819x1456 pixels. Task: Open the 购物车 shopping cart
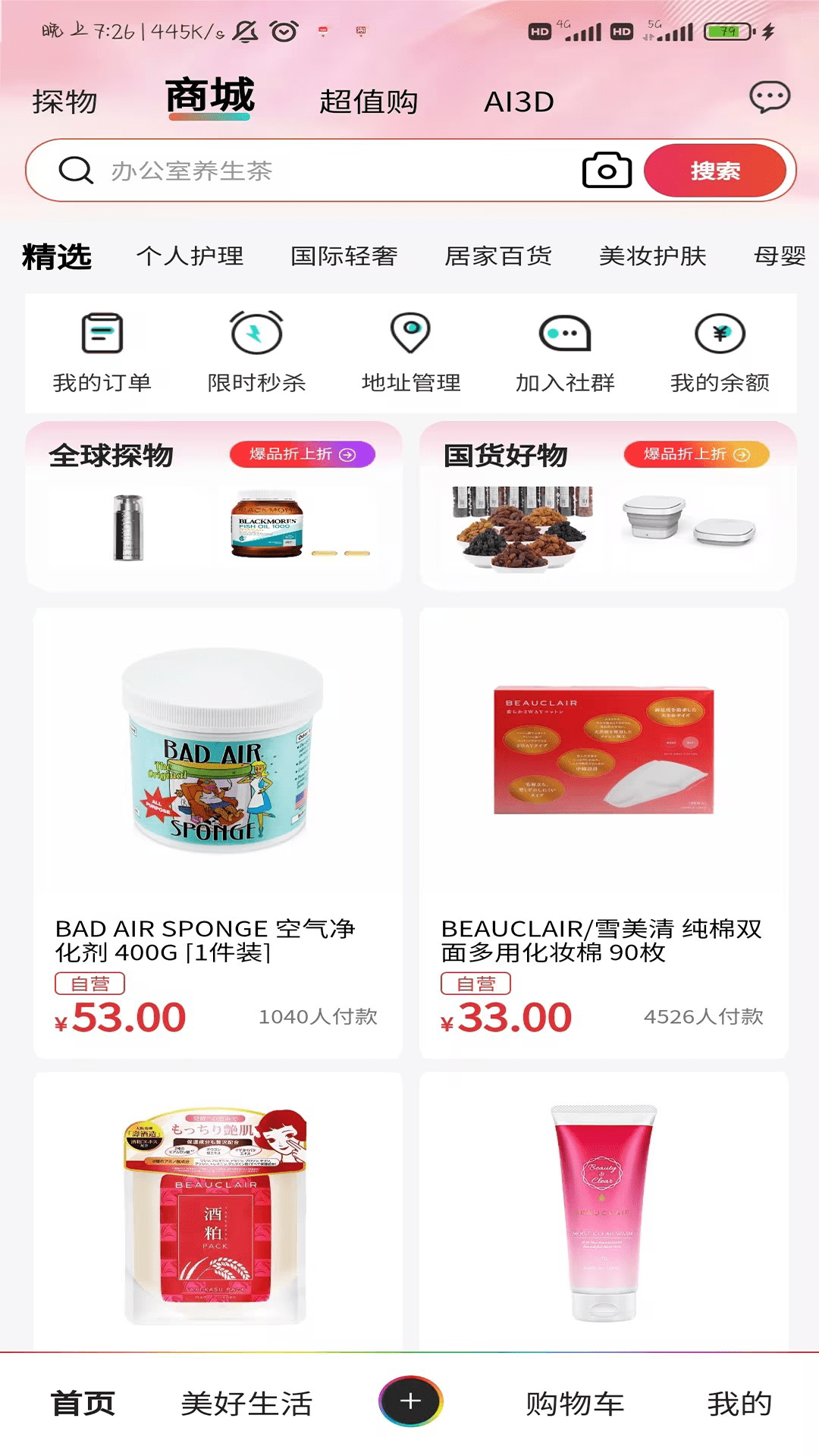click(x=573, y=1404)
